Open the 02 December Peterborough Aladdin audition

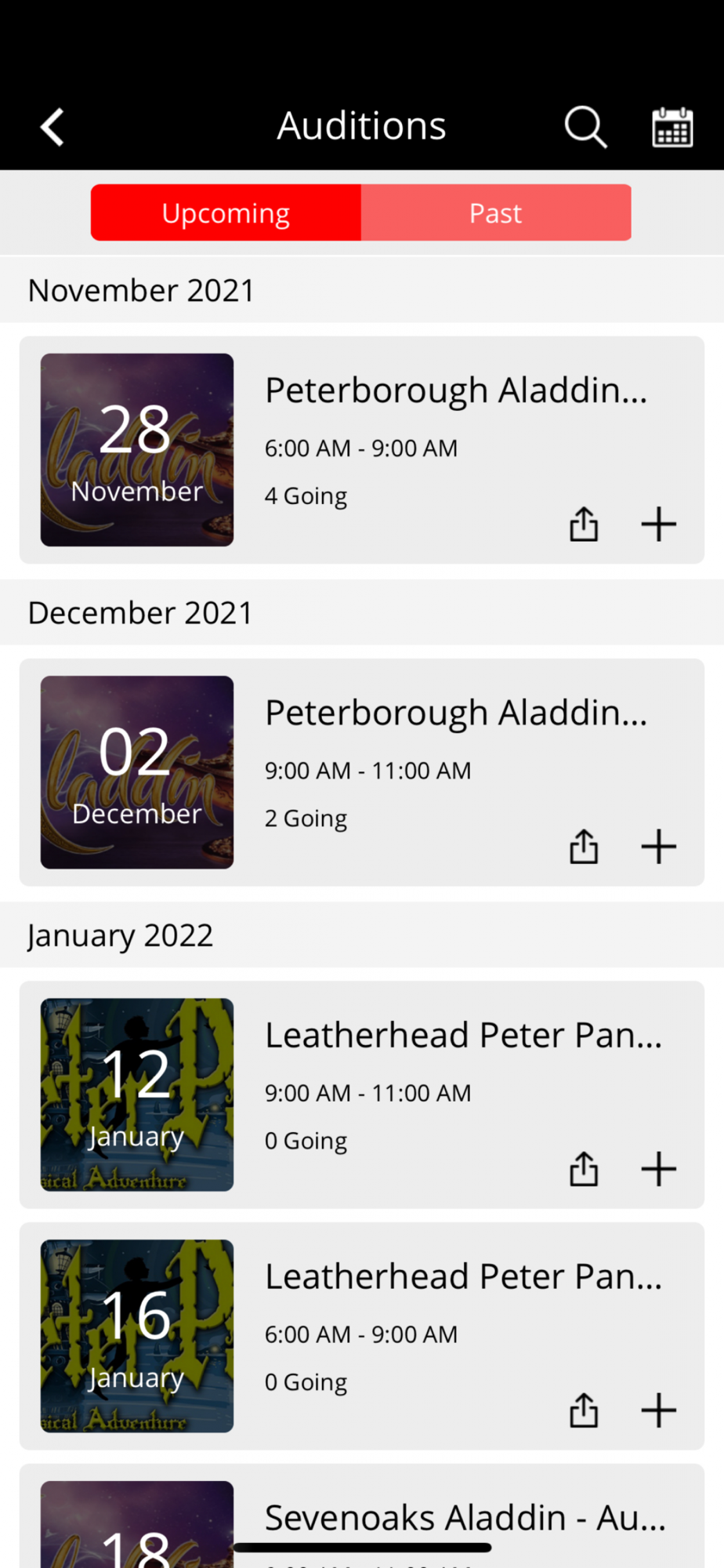click(456, 713)
